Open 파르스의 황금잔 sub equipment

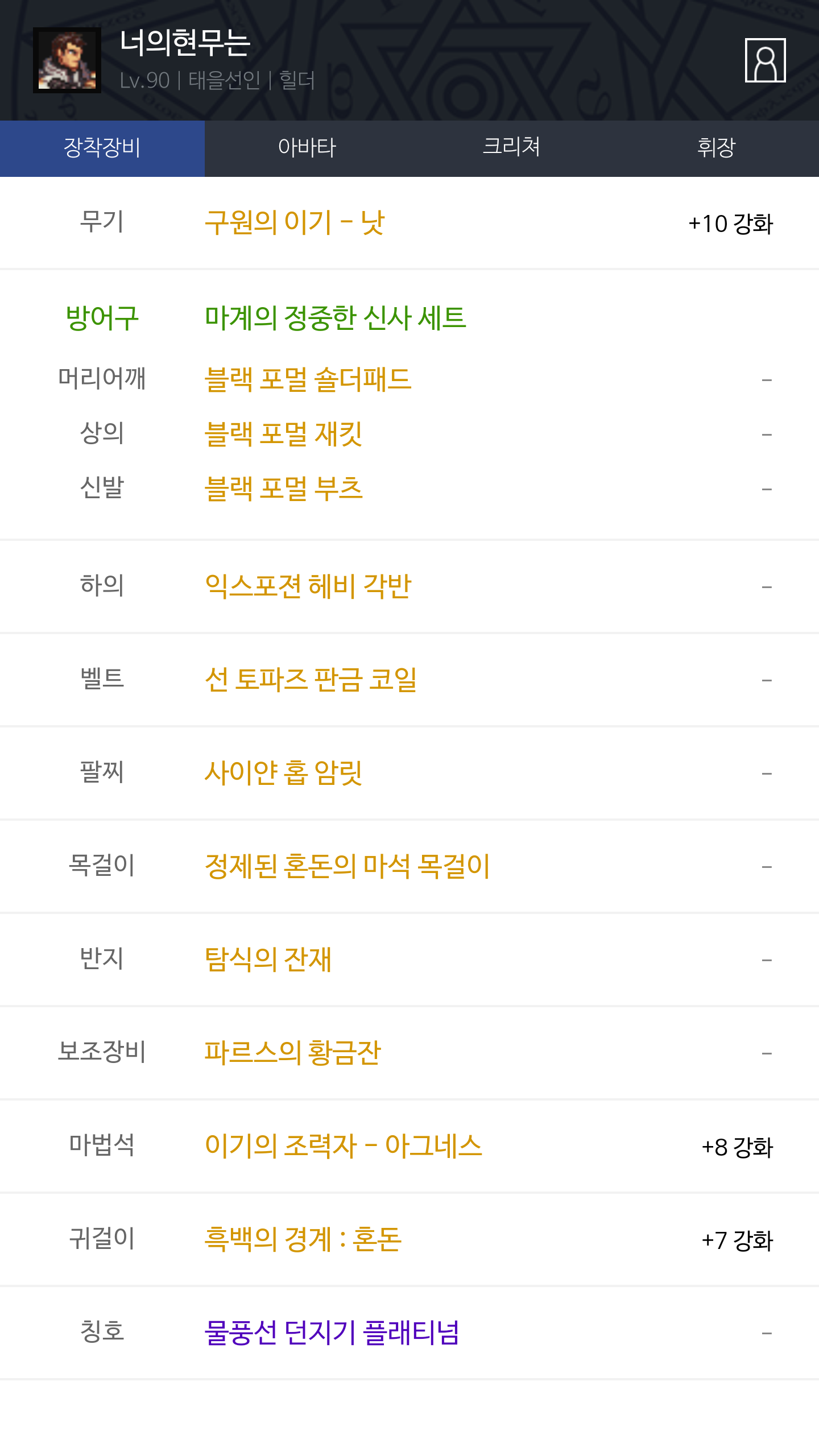coord(292,1053)
